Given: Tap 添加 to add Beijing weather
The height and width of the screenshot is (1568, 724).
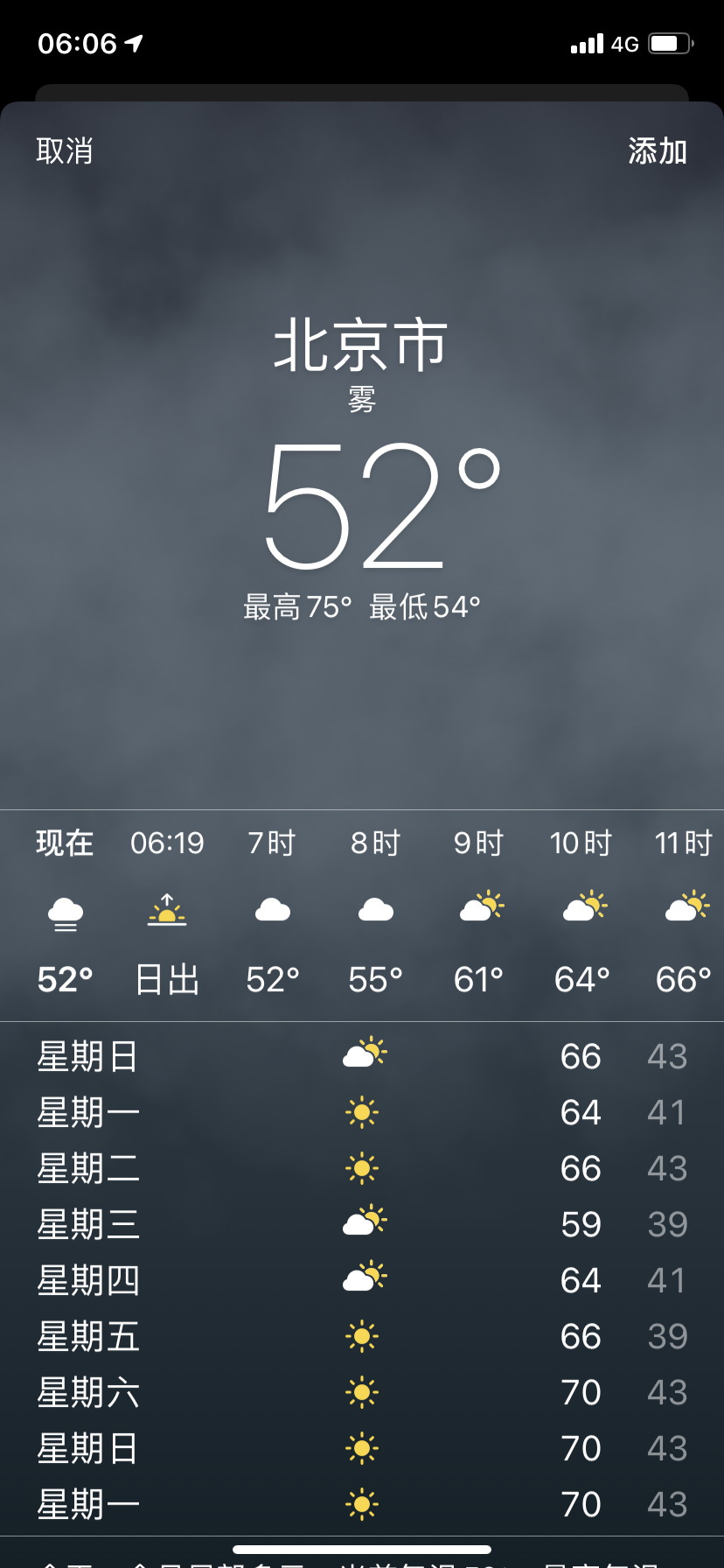Looking at the screenshot, I should coord(657,151).
